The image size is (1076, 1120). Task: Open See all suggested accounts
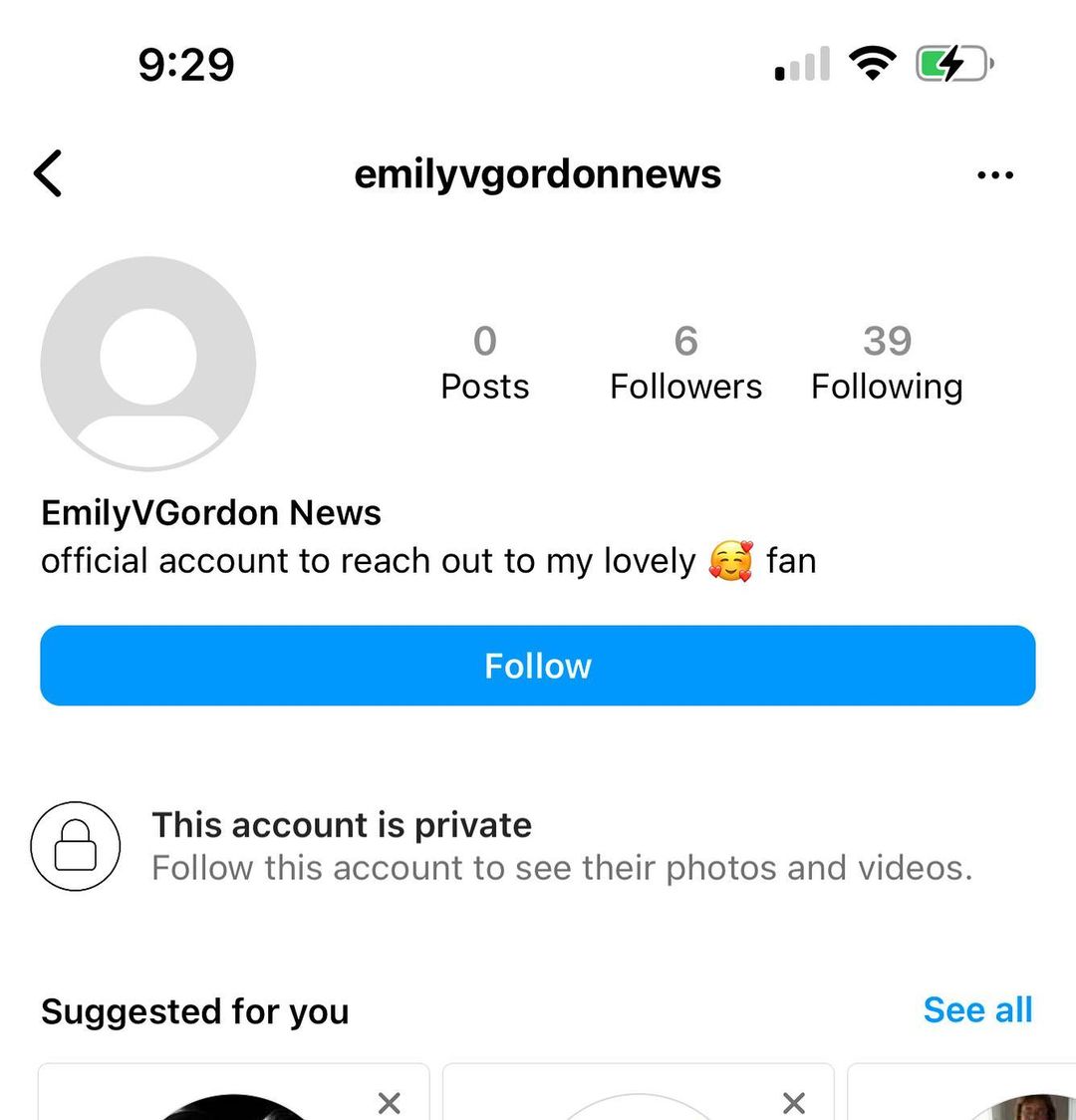point(977,1010)
